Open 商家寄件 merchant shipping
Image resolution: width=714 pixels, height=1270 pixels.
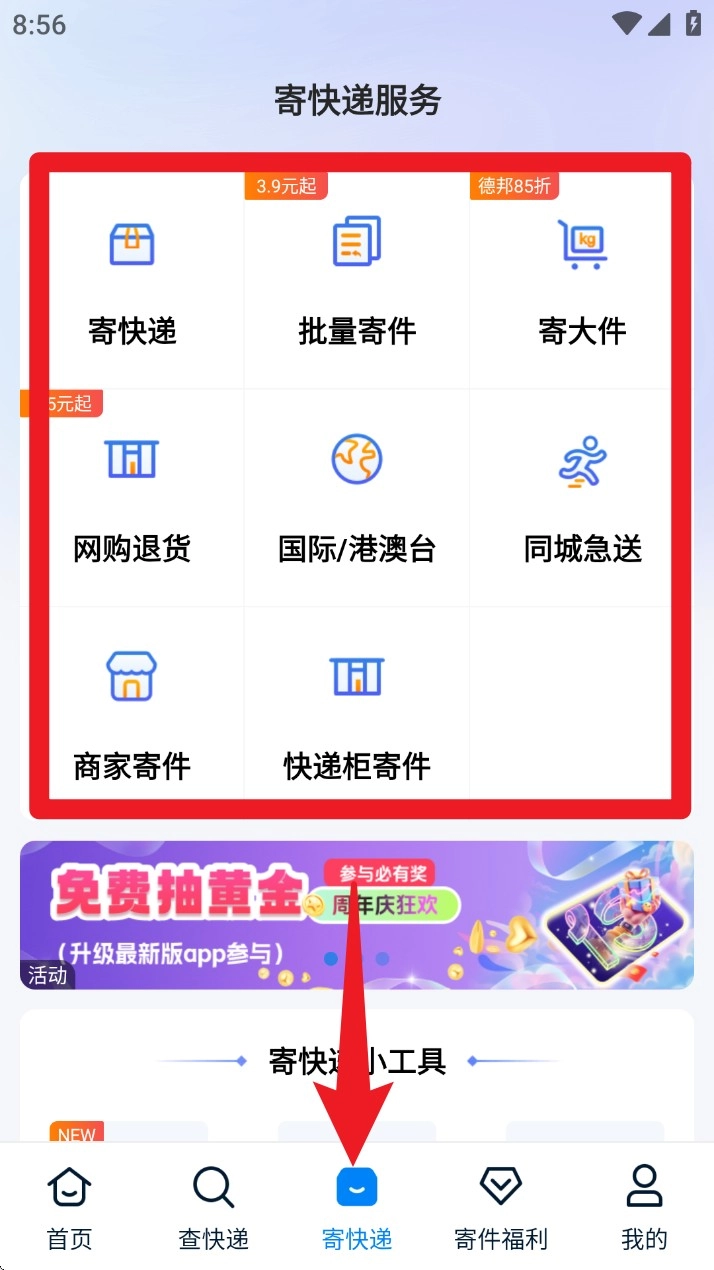point(132,715)
